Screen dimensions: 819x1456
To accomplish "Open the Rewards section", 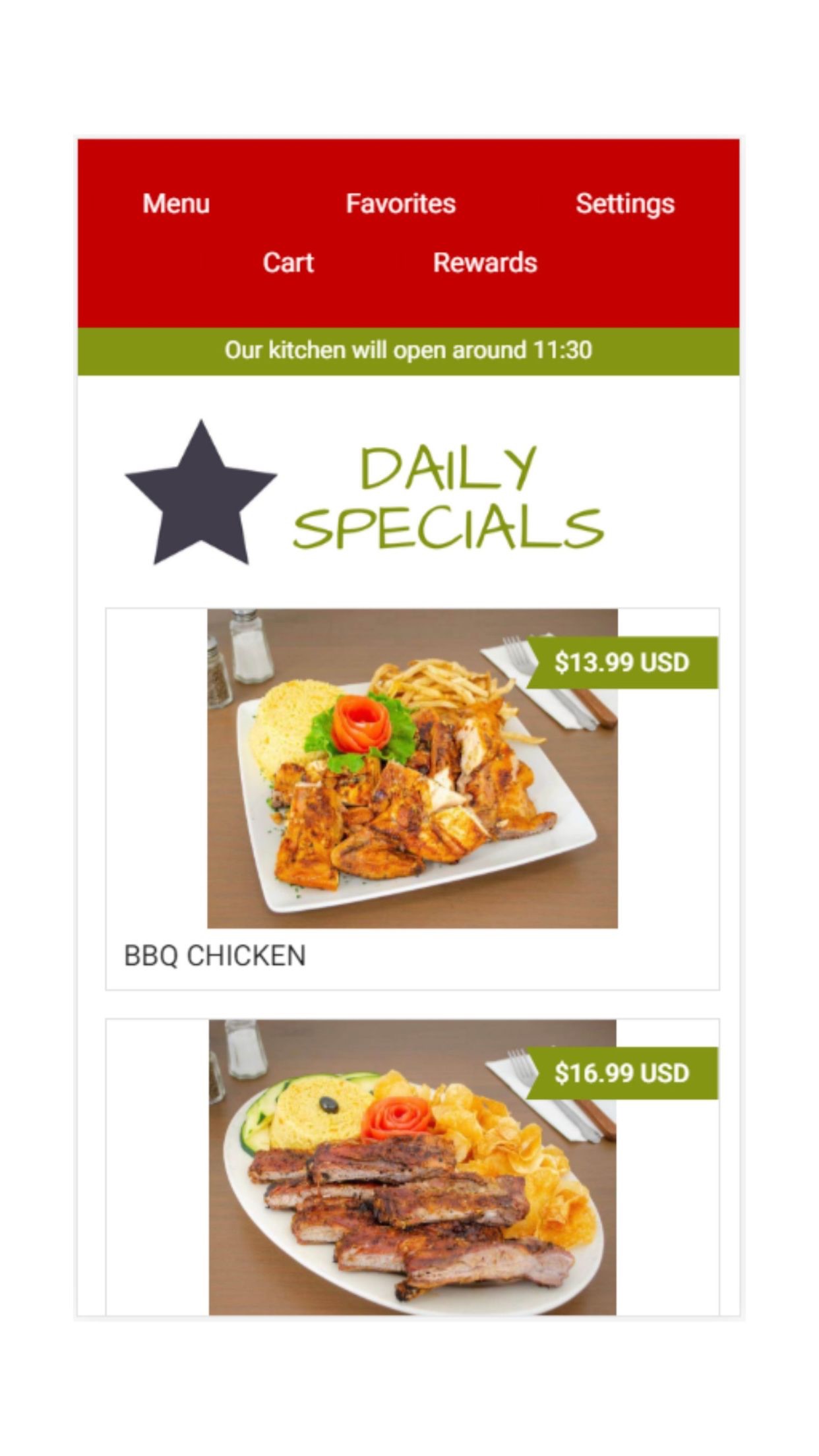I will (485, 262).
